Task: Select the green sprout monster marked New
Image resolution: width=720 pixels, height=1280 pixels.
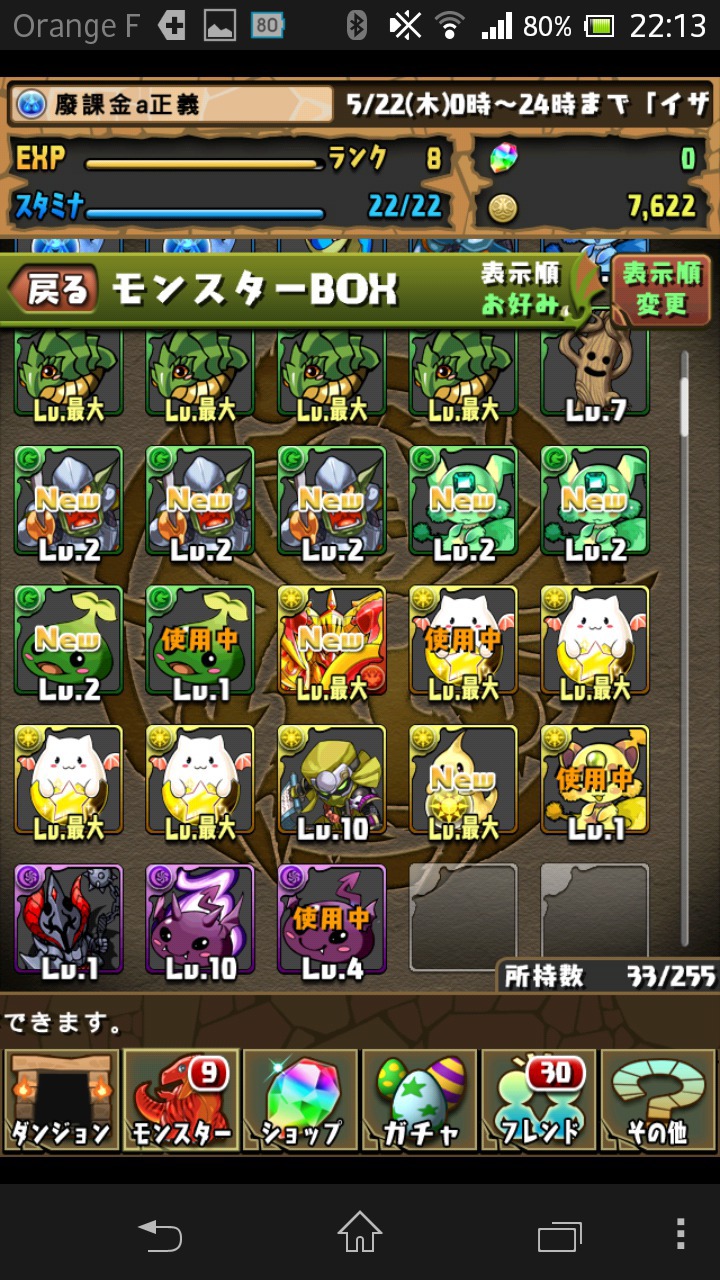Action: pyautogui.click(x=68, y=641)
